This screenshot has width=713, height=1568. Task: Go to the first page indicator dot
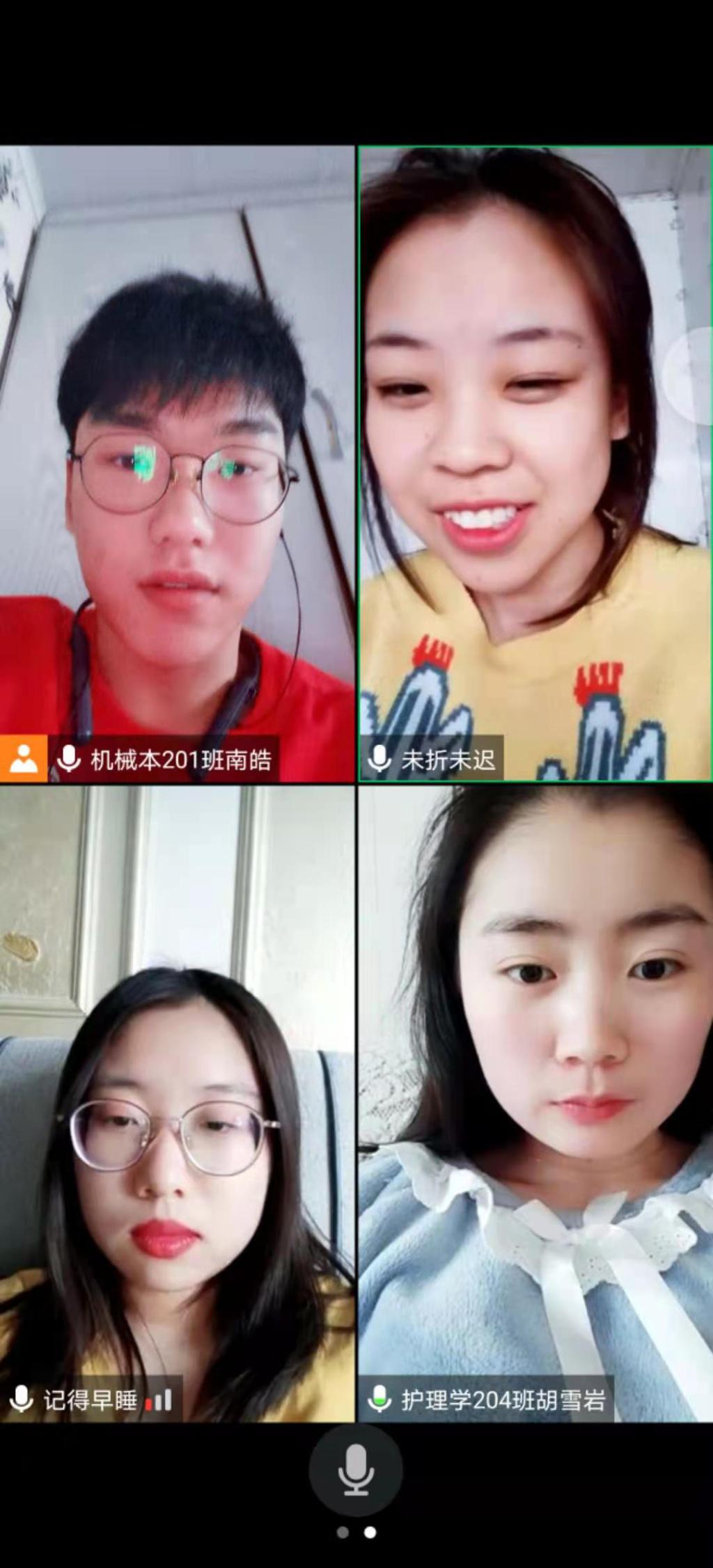click(x=343, y=1532)
